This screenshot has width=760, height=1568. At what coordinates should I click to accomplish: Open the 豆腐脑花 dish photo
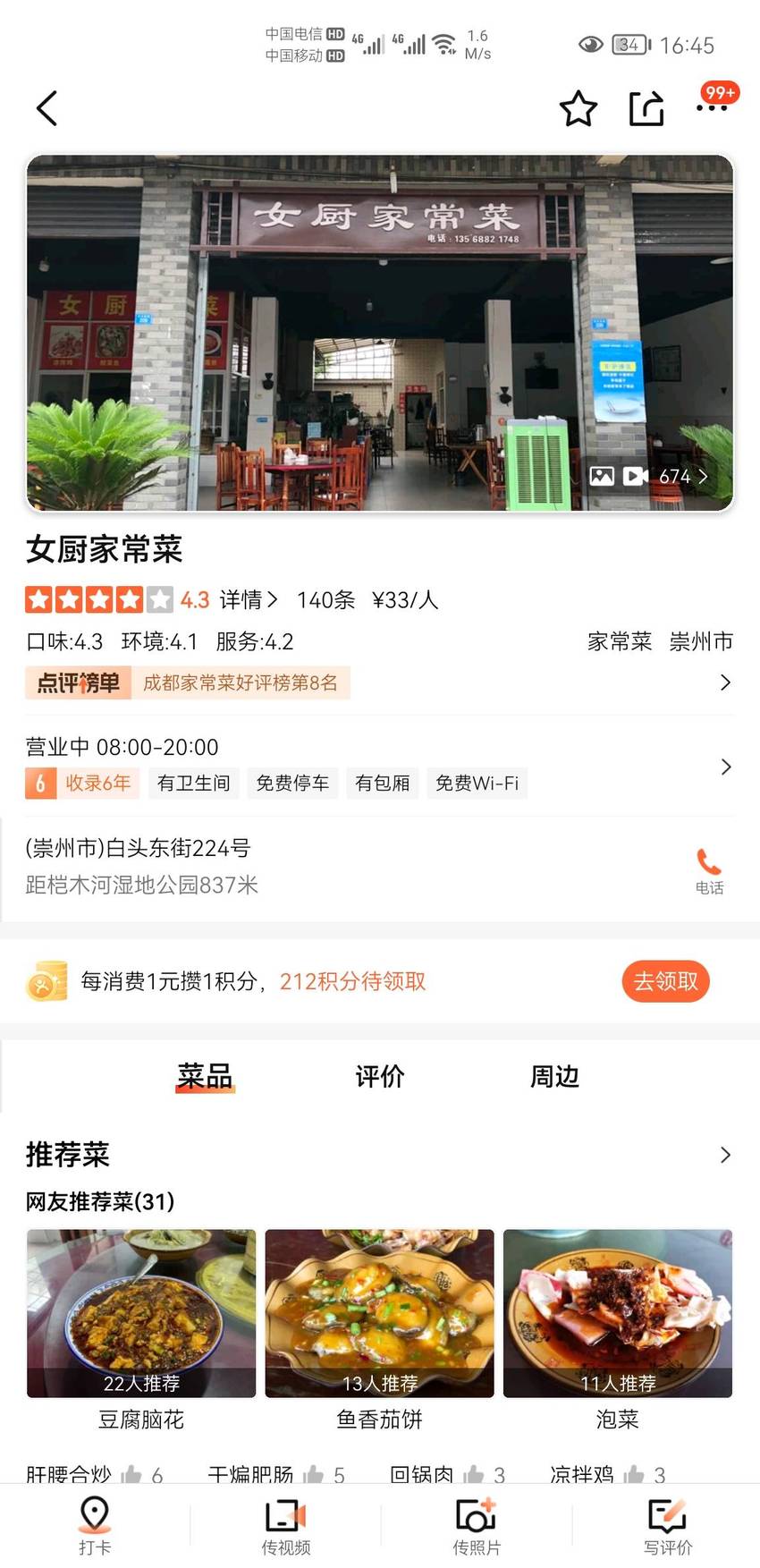(141, 1313)
